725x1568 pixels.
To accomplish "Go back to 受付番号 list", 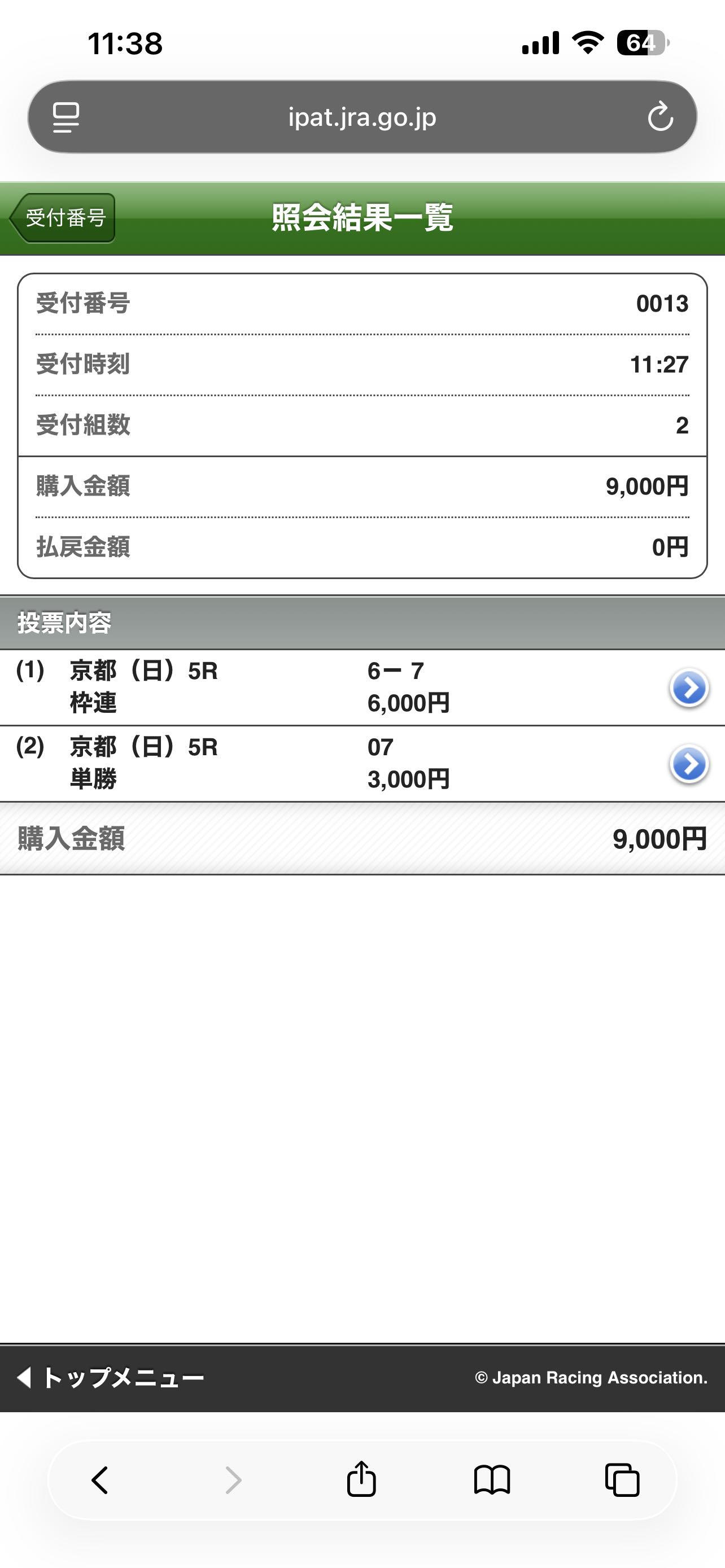I will [63, 218].
